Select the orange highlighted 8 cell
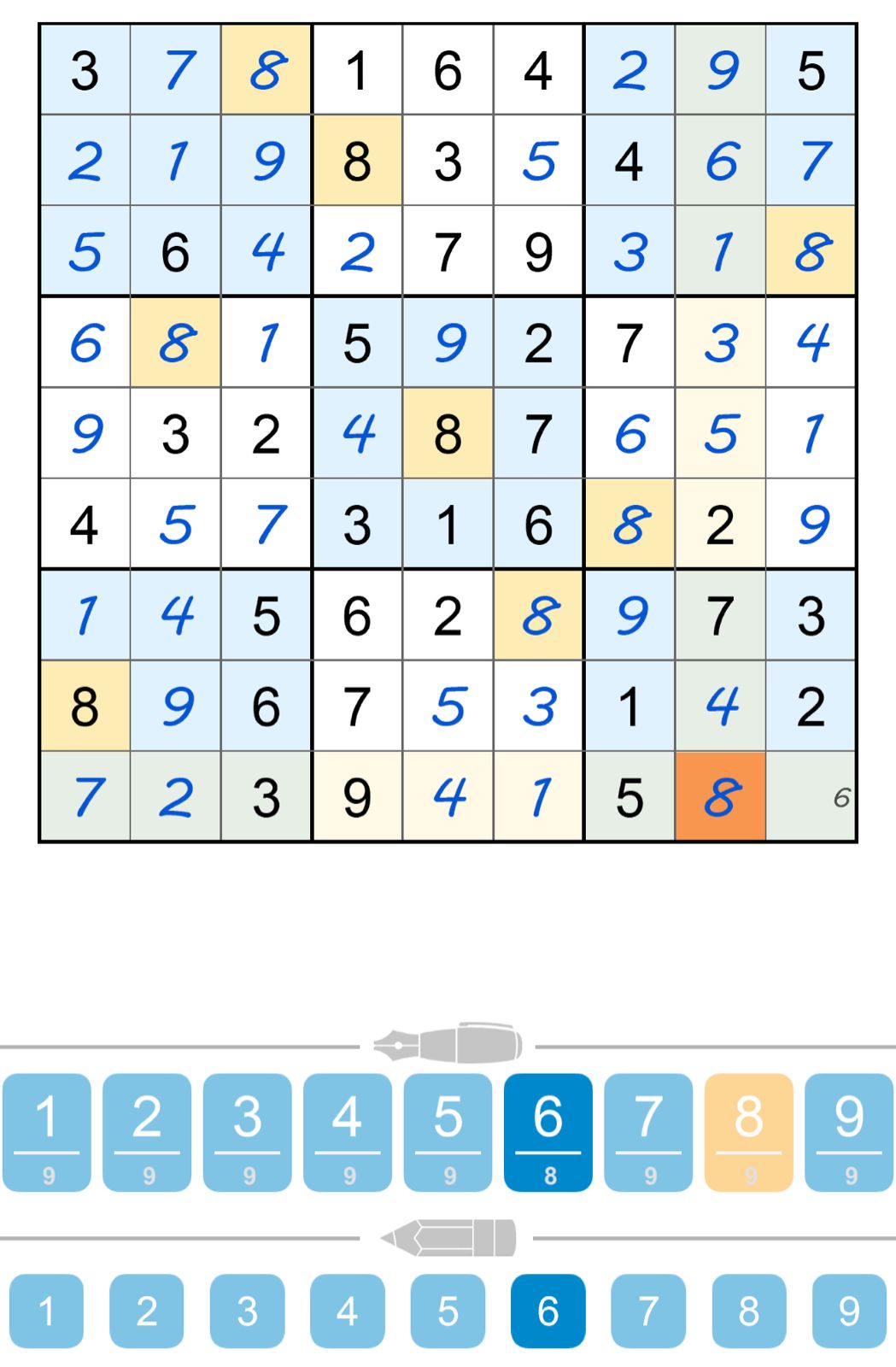 (720, 797)
